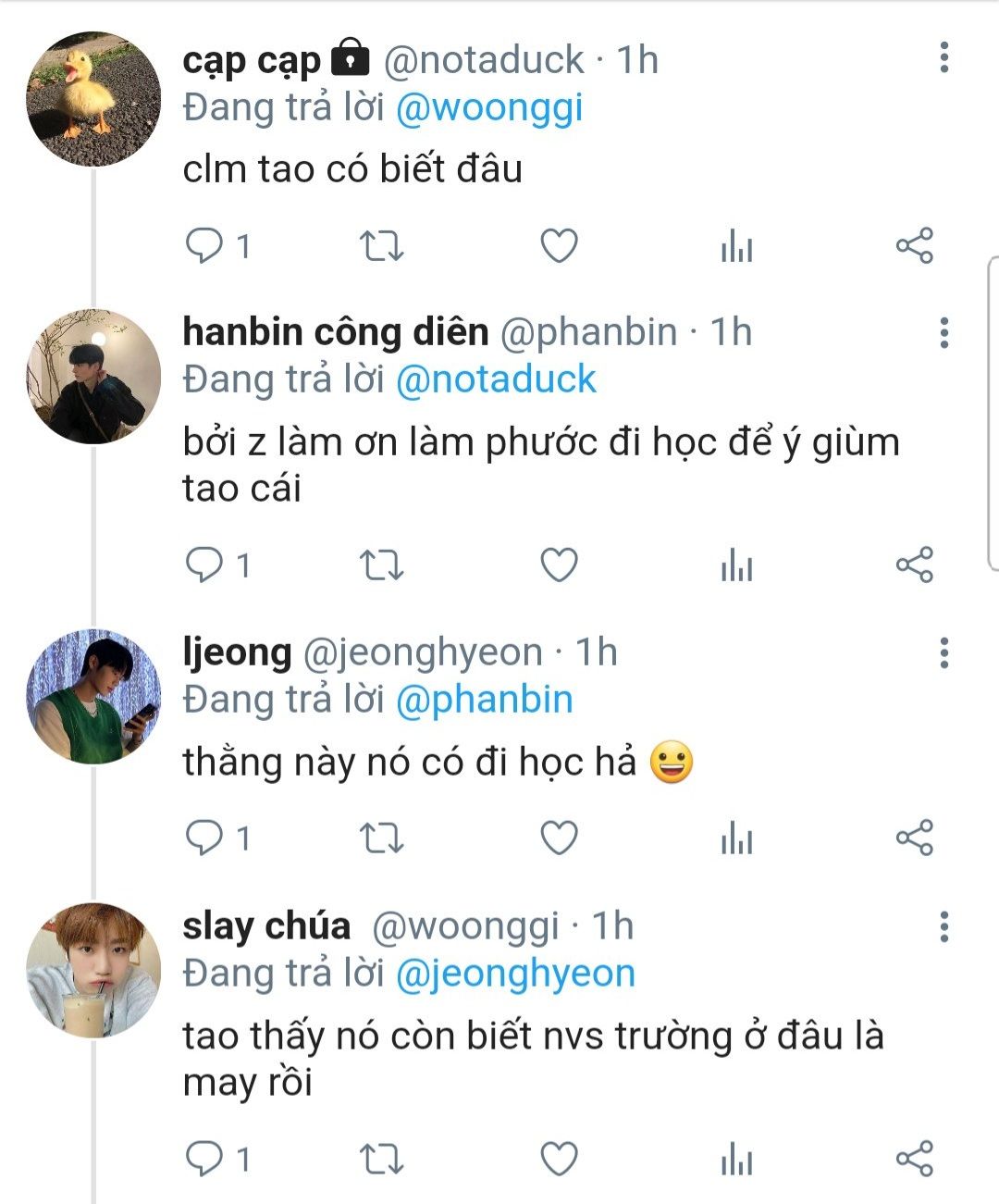Open the @phanbin mention link
This screenshot has height=1204, width=999.
pyautogui.click(x=484, y=700)
